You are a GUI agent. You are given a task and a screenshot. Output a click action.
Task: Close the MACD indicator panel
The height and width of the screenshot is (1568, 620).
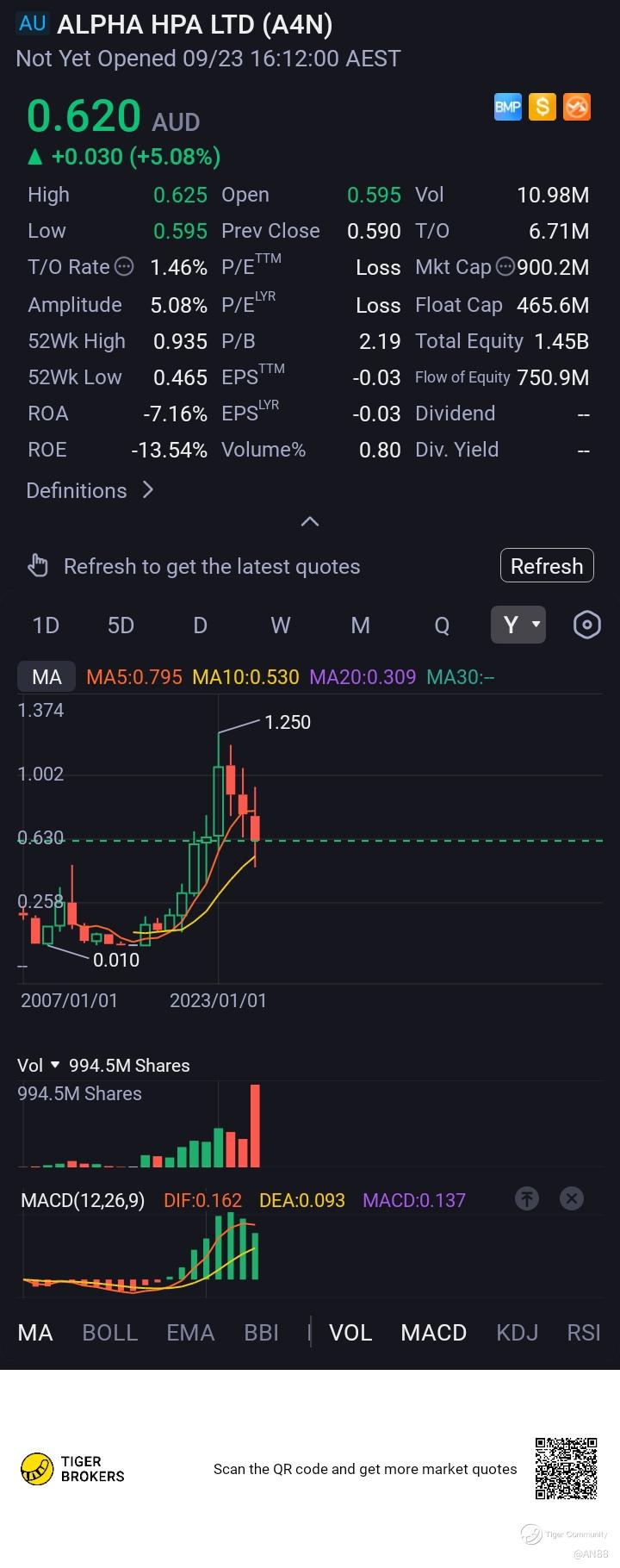pyautogui.click(x=572, y=1198)
